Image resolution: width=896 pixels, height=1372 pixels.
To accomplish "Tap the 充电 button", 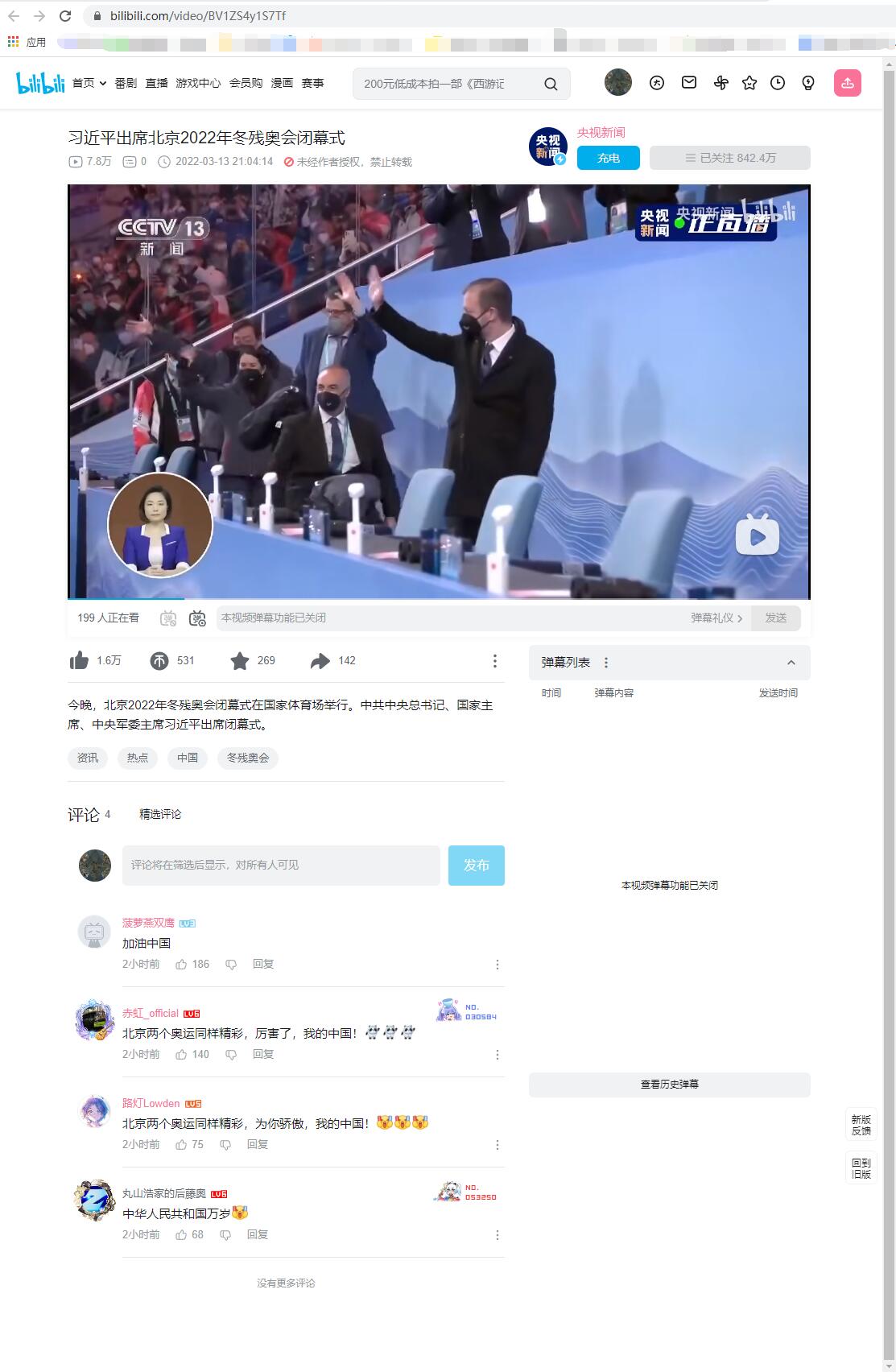I will 608,159.
